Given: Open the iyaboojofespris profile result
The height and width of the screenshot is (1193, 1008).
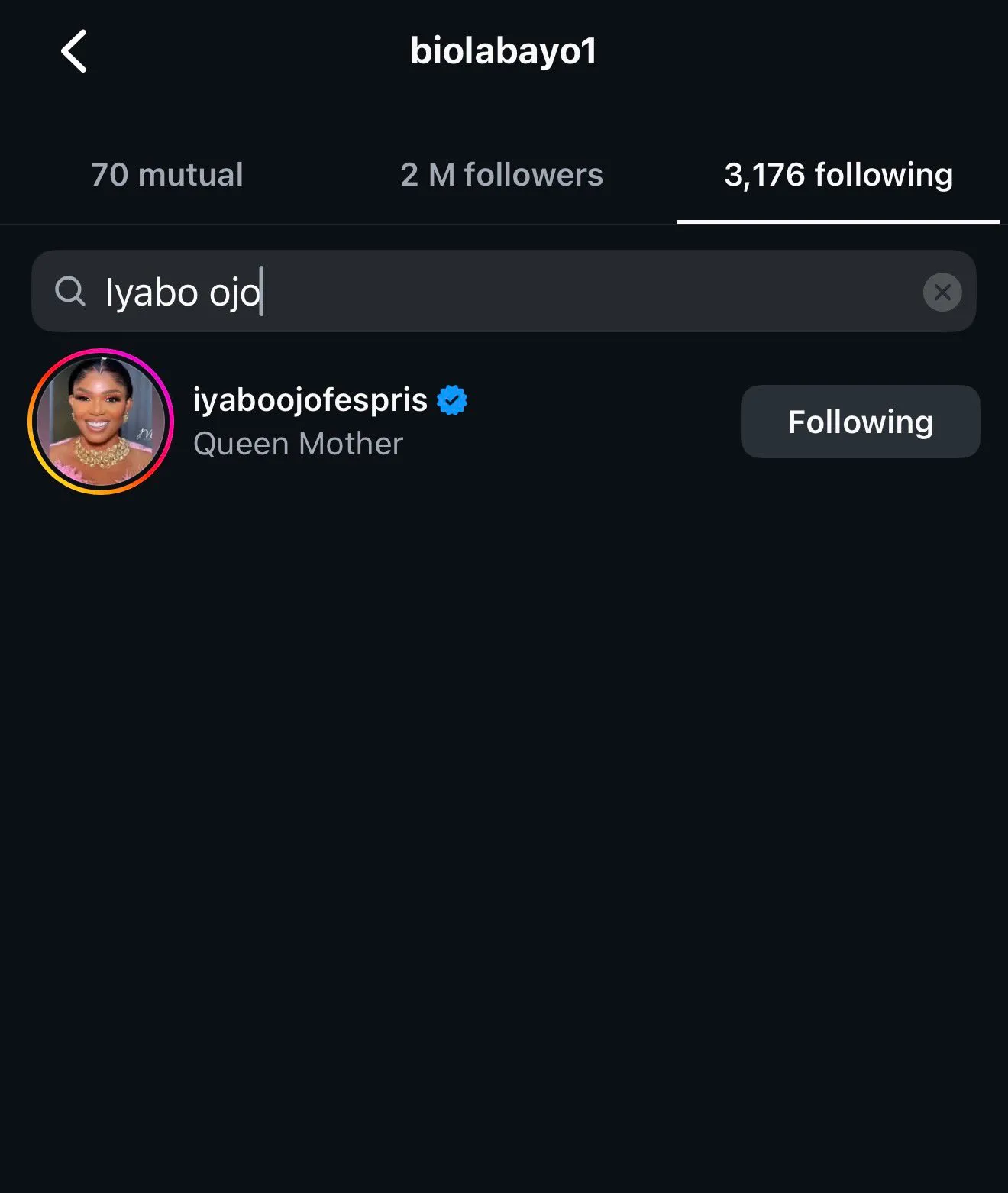Looking at the screenshot, I should click(310, 401).
